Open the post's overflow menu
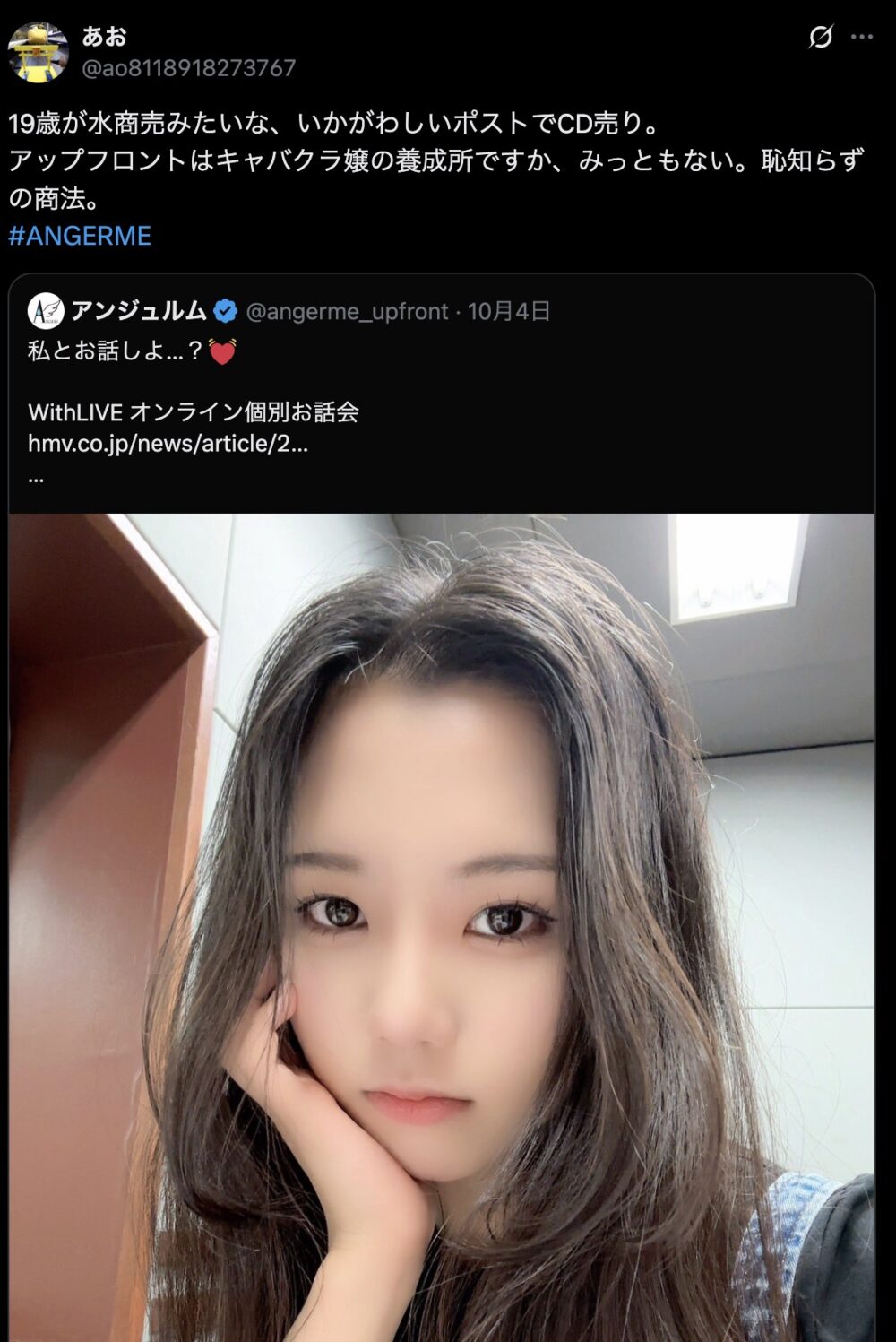The height and width of the screenshot is (1342, 896). click(x=861, y=37)
